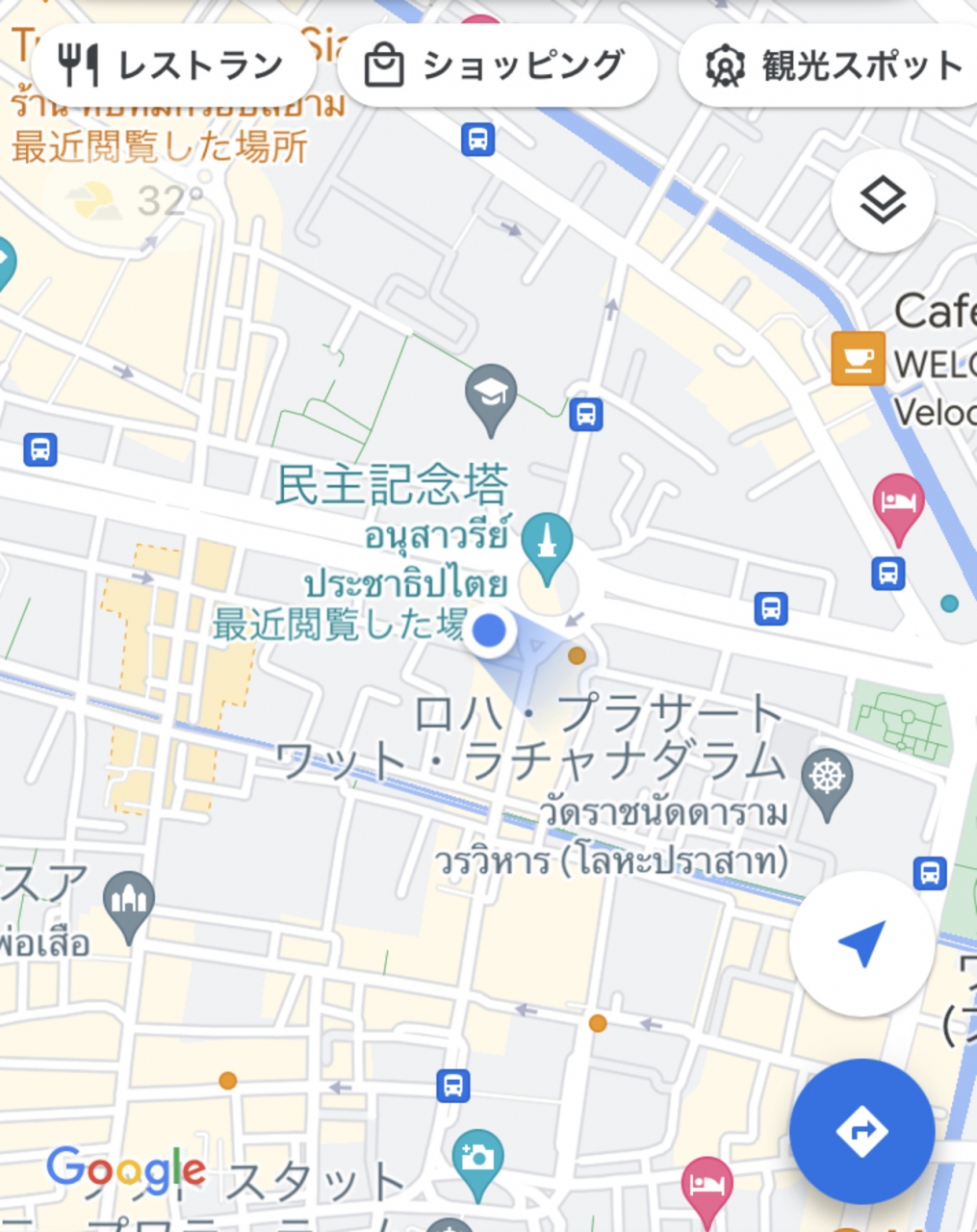
Task: Select the ショッピング filter chip
Action: [497, 65]
